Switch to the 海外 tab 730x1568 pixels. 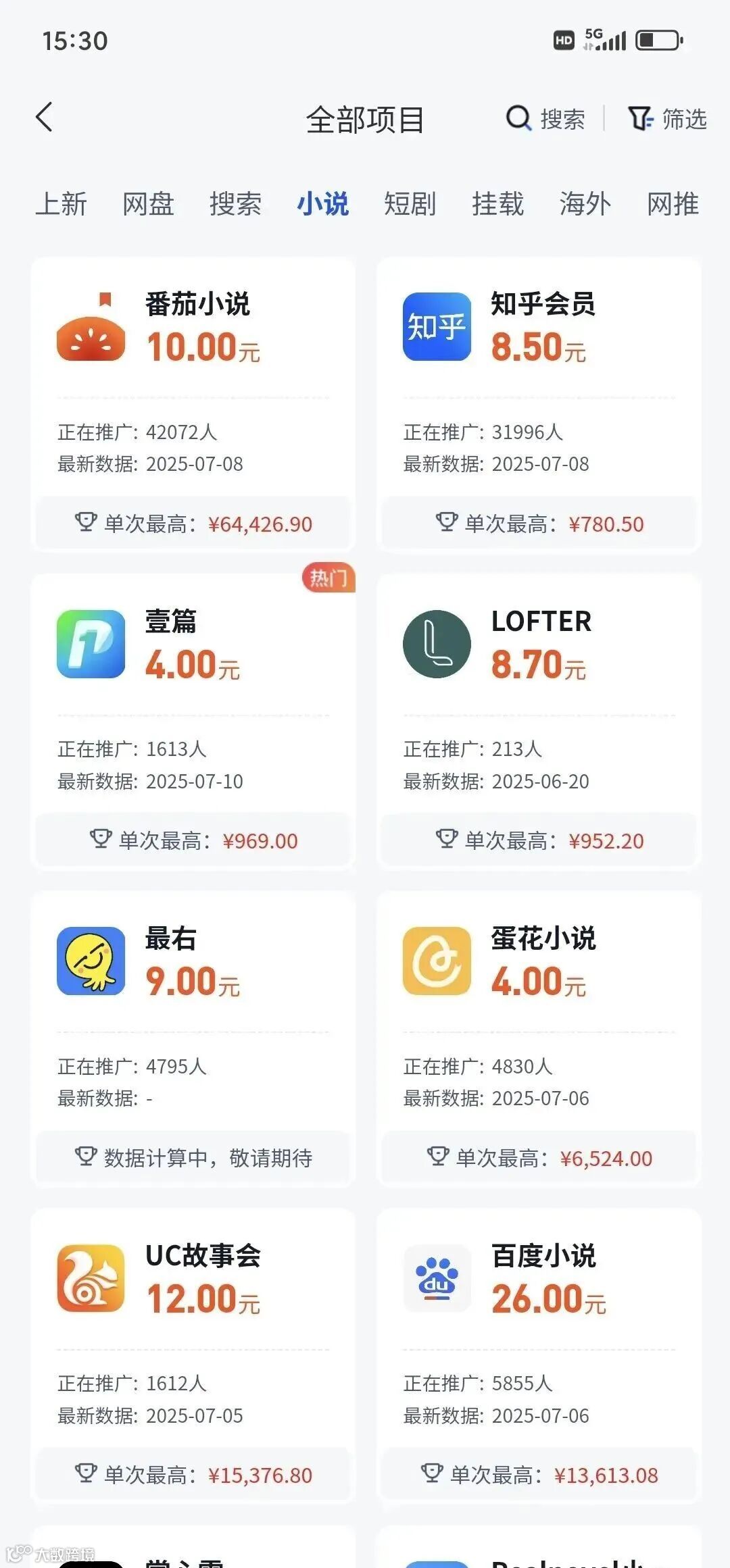click(585, 203)
